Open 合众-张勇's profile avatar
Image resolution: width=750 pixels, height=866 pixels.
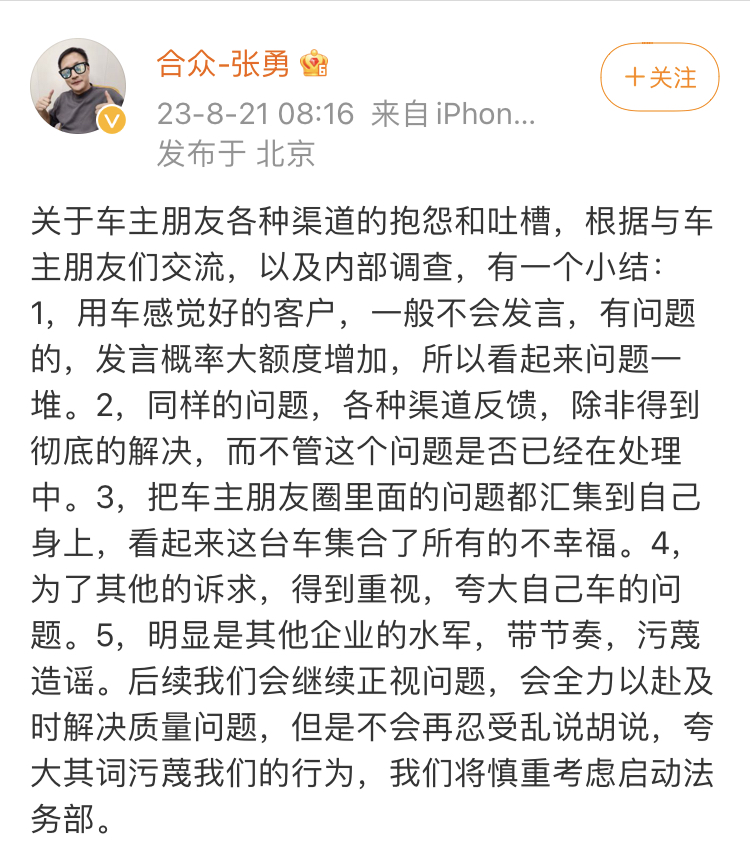[79, 87]
